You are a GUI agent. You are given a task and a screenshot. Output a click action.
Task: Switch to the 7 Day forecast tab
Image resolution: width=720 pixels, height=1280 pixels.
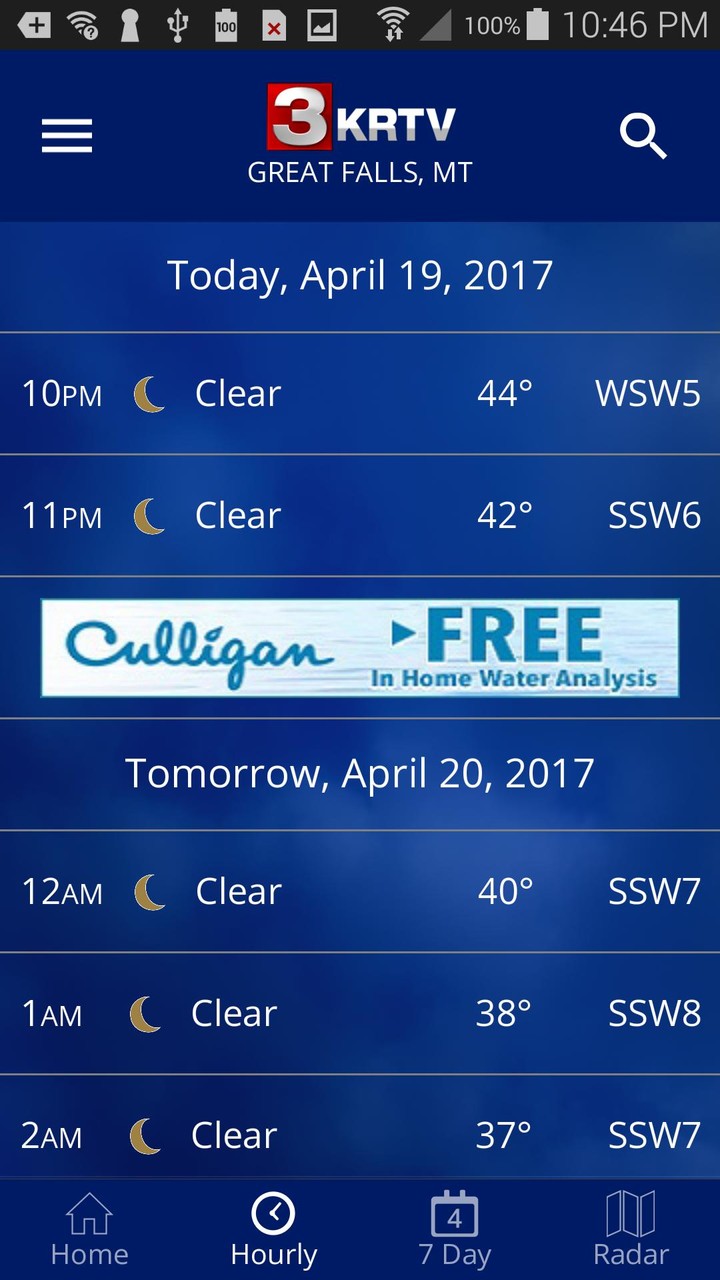tap(455, 1228)
